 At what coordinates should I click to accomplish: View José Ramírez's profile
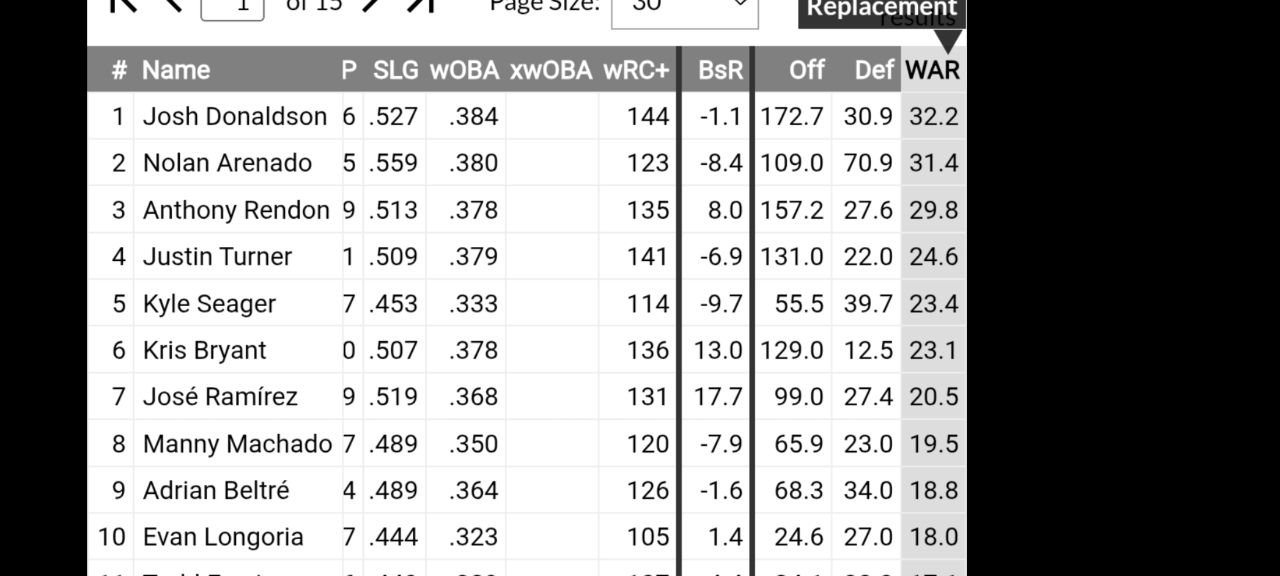click(220, 397)
